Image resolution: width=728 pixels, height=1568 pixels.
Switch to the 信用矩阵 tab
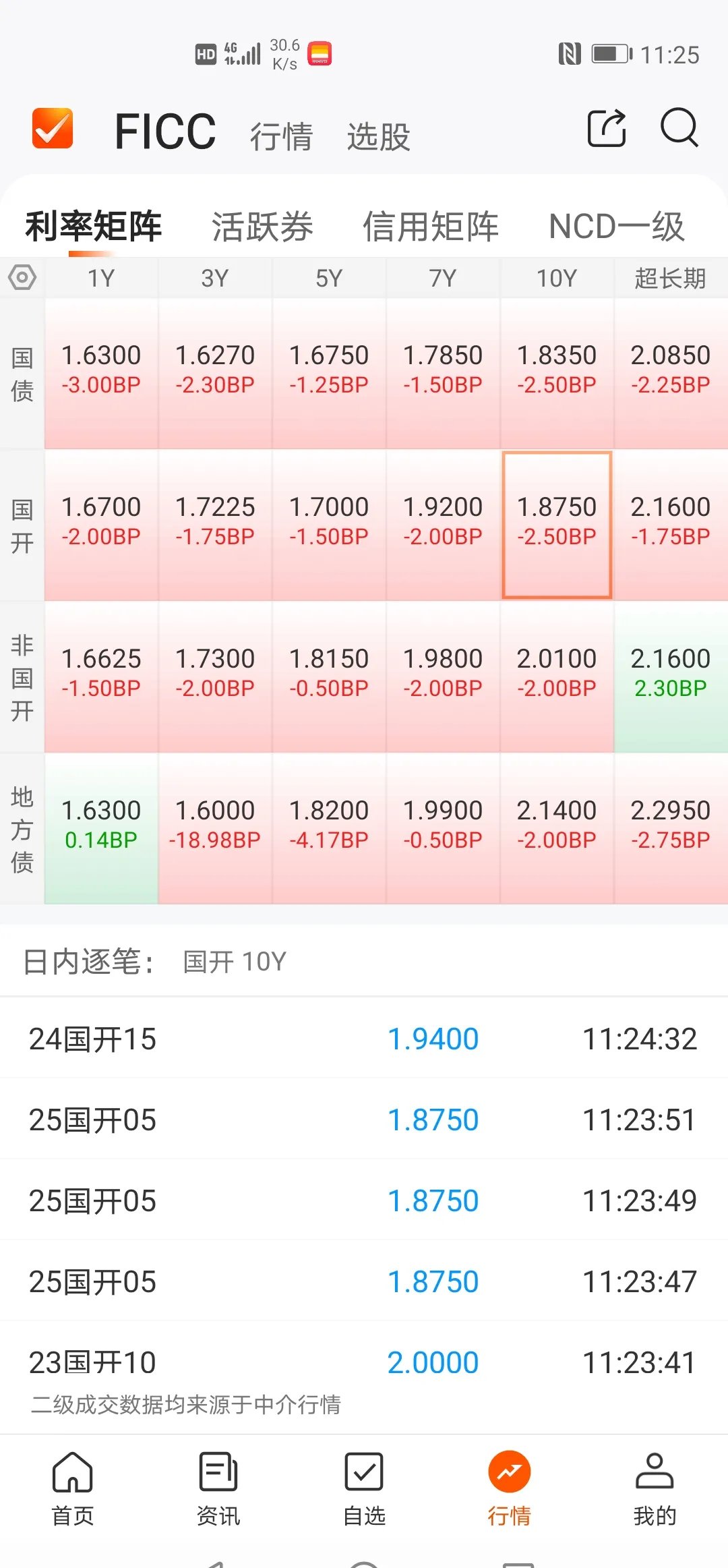click(431, 227)
